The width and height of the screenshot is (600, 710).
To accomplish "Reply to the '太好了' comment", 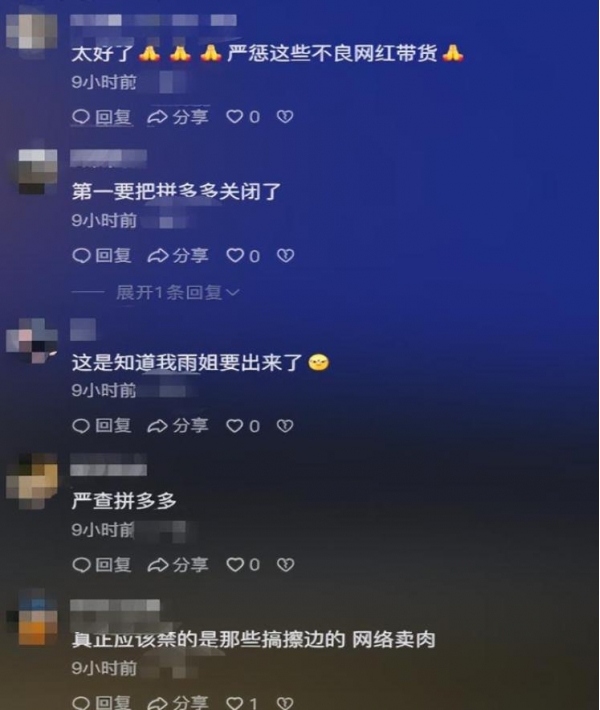I will pos(102,117).
